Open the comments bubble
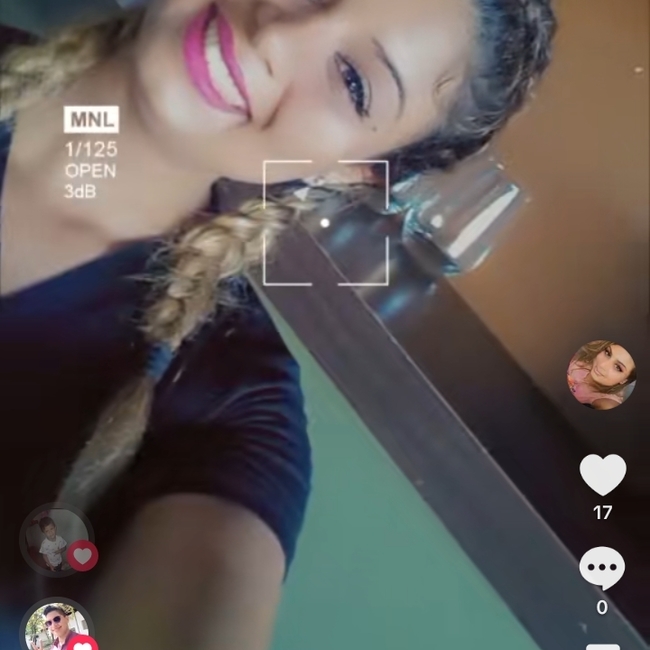The width and height of the screenshot is (650, 650). point(602,569)
